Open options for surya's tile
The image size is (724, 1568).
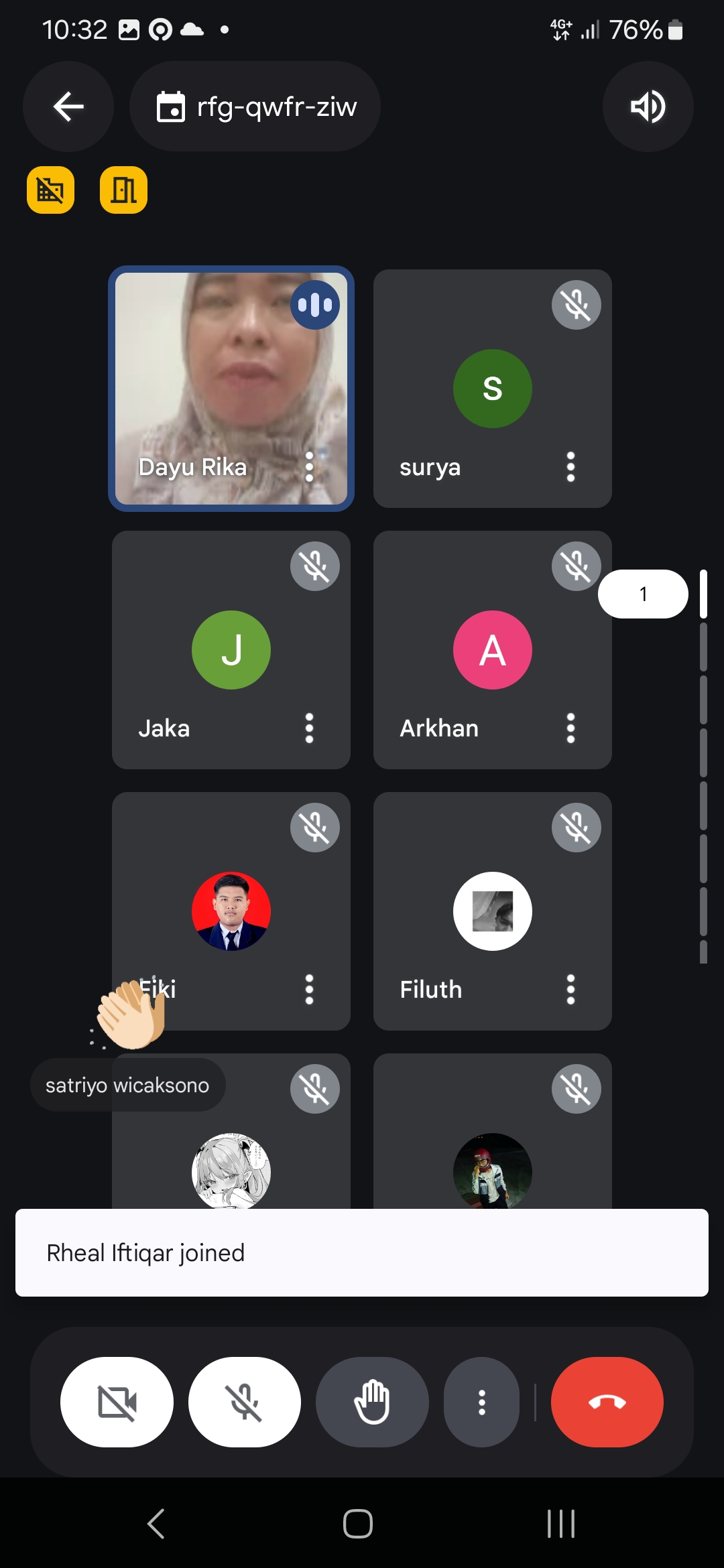pyautogui.click(x=570, y=466)
